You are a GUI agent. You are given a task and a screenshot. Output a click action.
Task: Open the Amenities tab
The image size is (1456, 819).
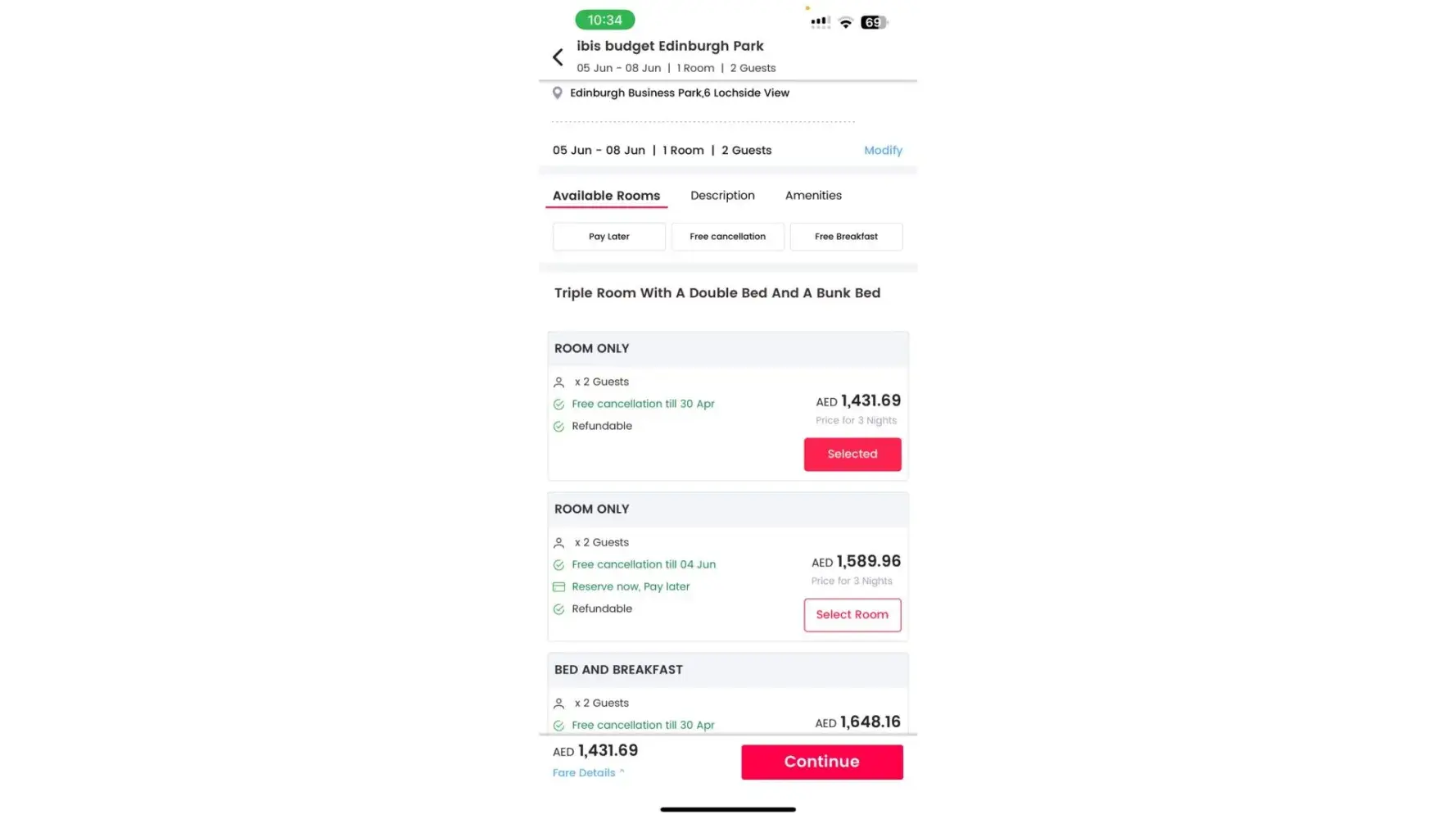[813, 195]
